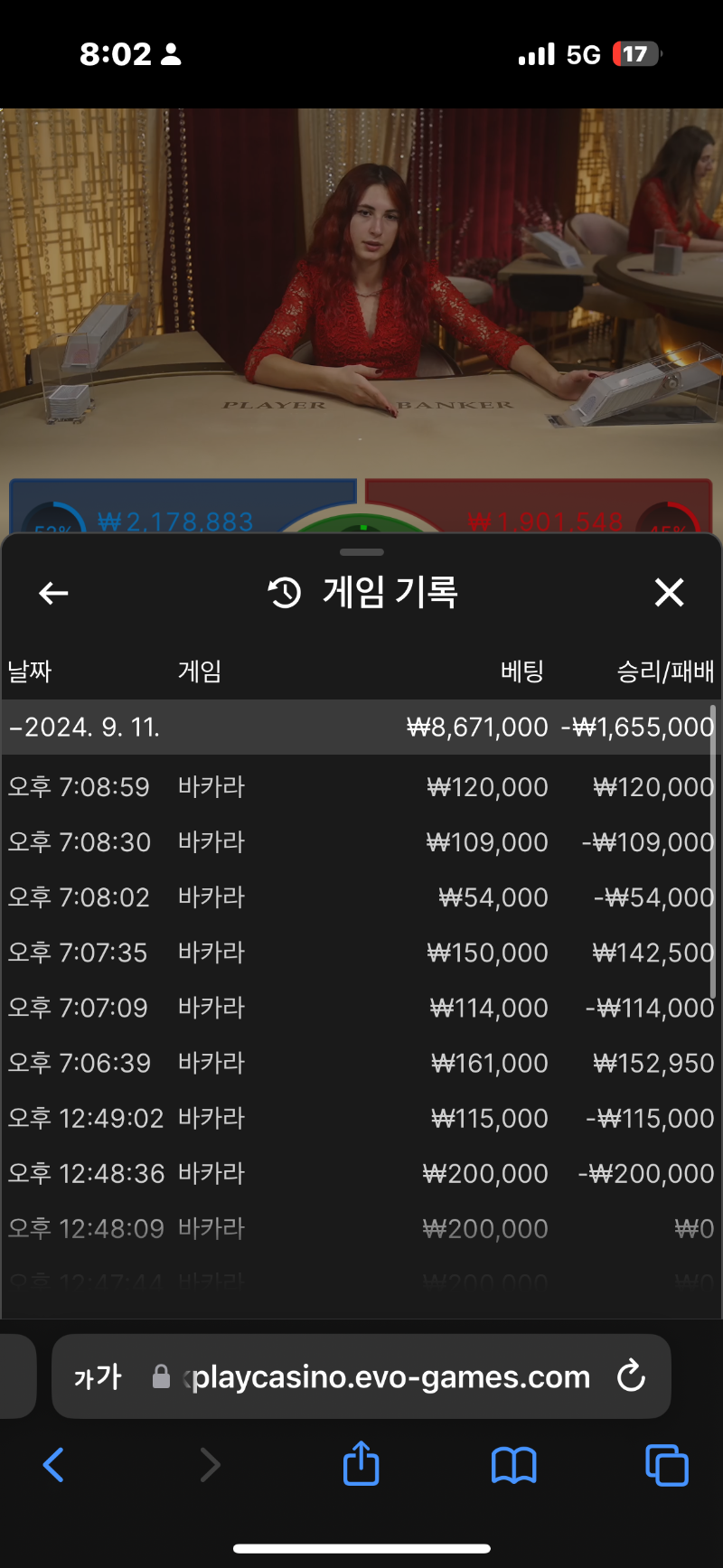Open the 오후 7:07:09 바카라 record
The width and height of the screenshot is (723, 1568).
360,1008
